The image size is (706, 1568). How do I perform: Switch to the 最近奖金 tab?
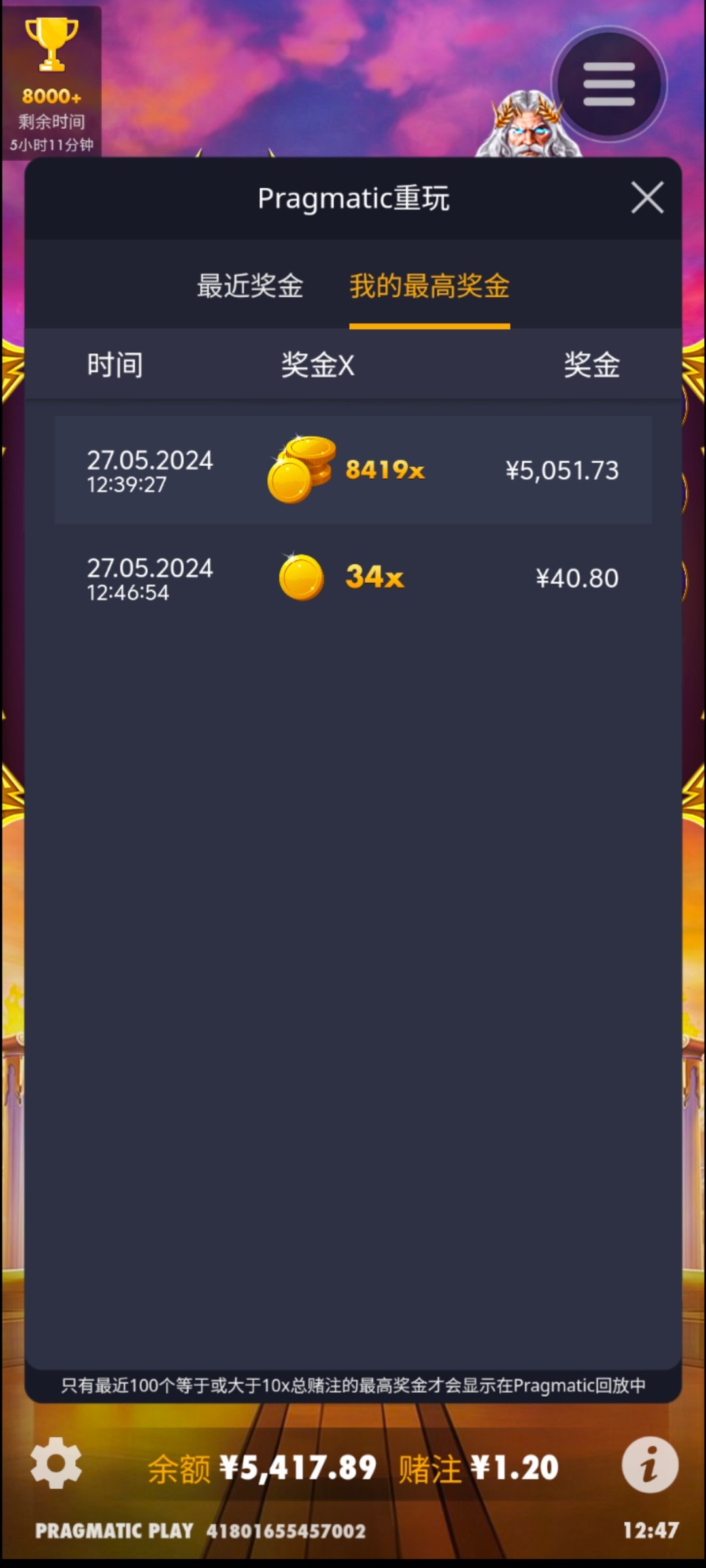tap(250, 286)
